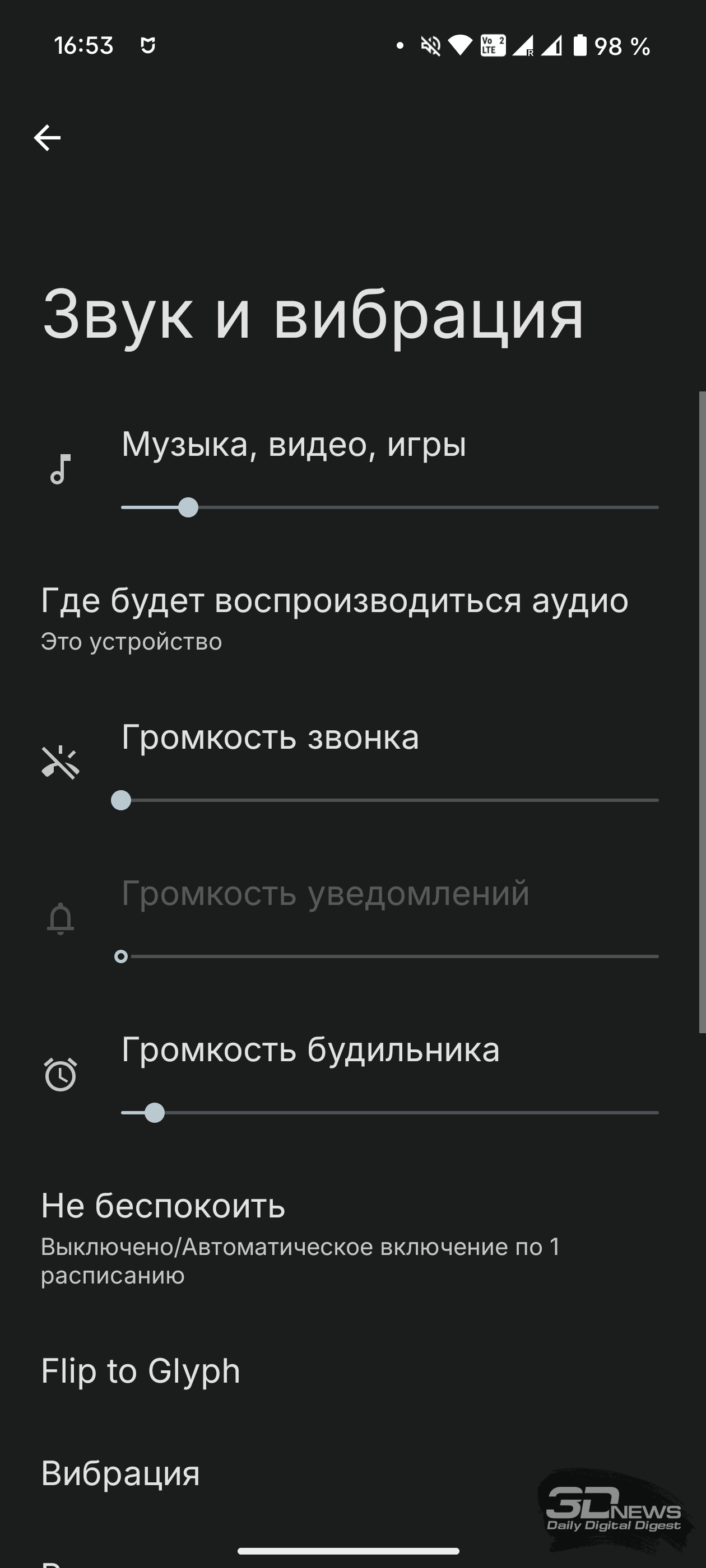
Task: Tap the music note icon to mute media
Action: (61, 469)
